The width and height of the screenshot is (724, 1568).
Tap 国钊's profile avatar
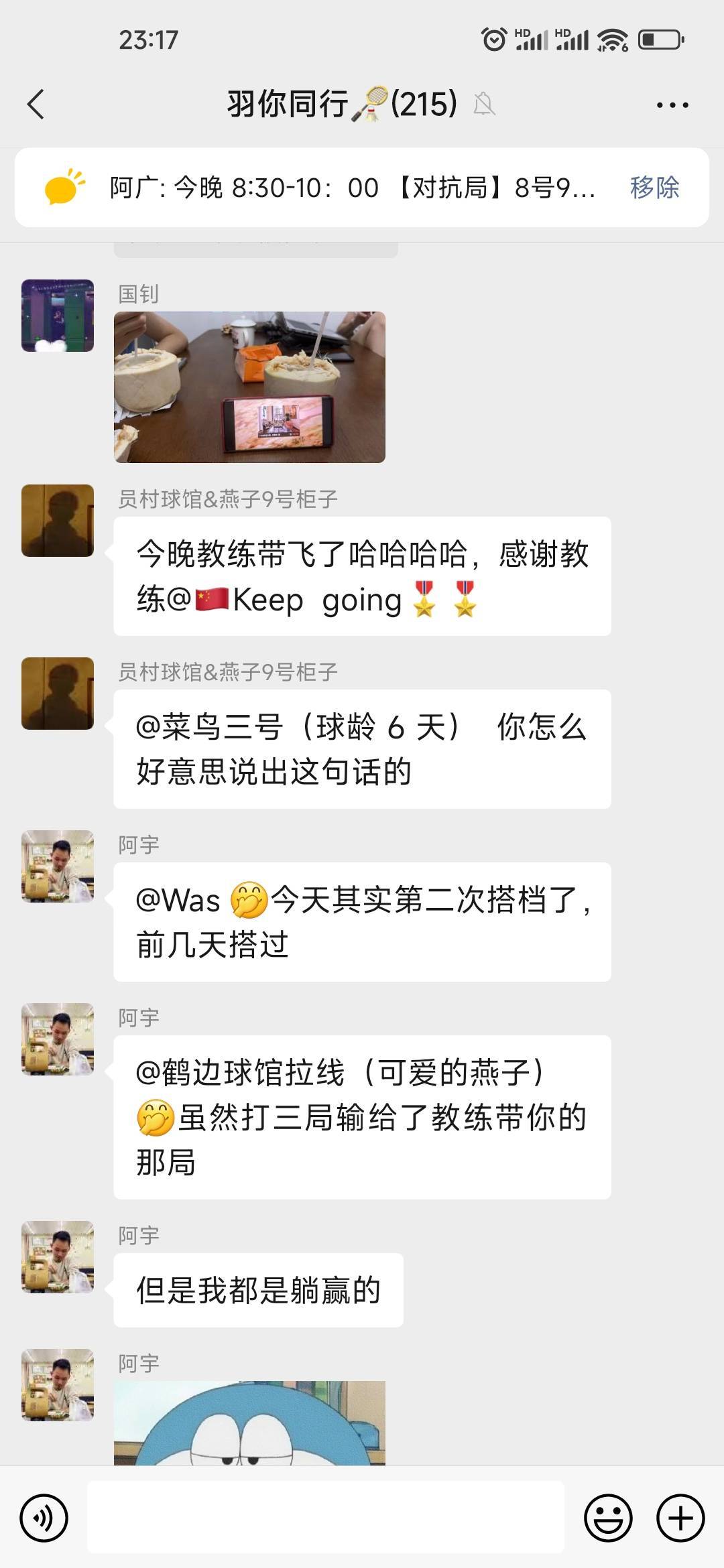point(58,316)
